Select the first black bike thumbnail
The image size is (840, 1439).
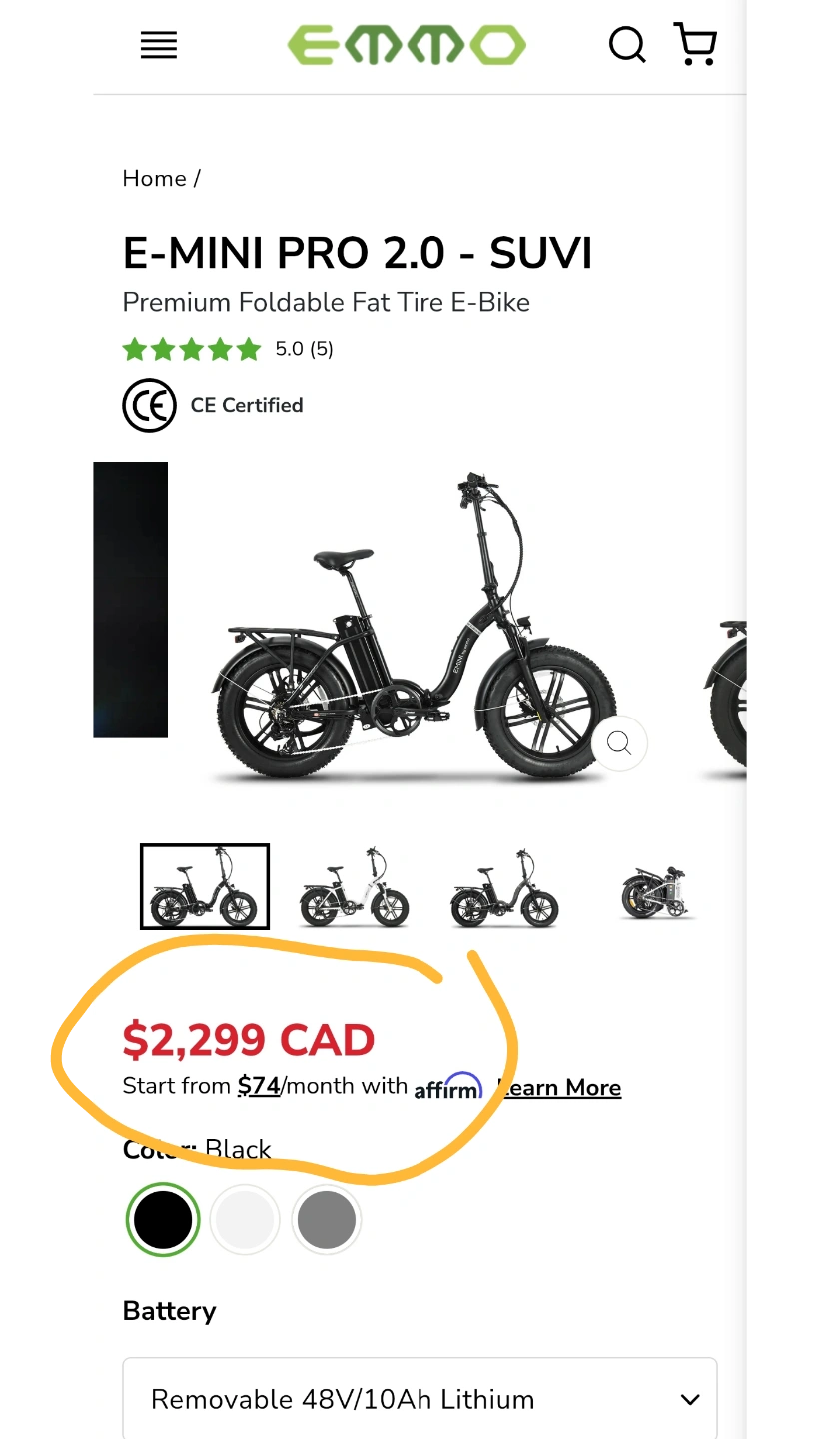(x=205, y=887)
